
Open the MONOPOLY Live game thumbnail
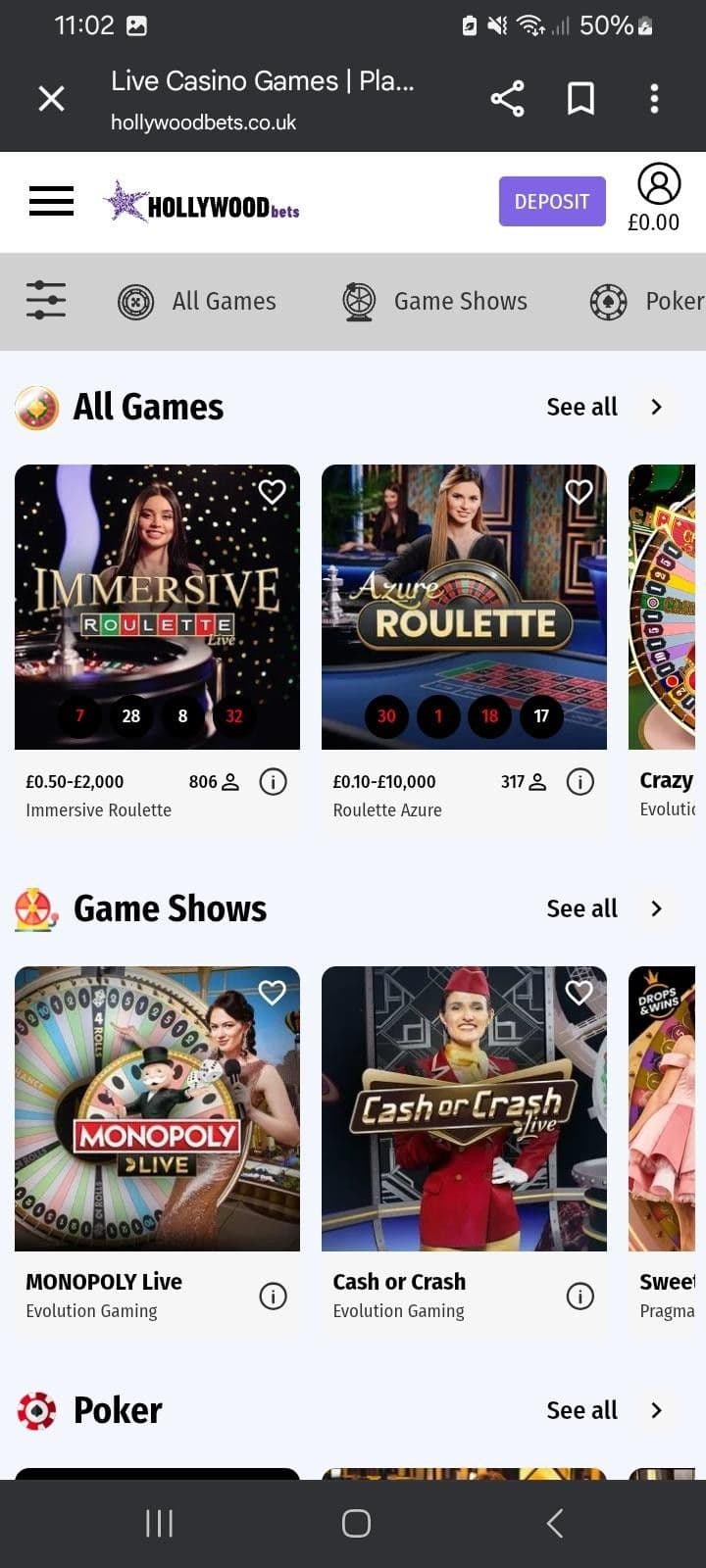[x=157, y=1108]
